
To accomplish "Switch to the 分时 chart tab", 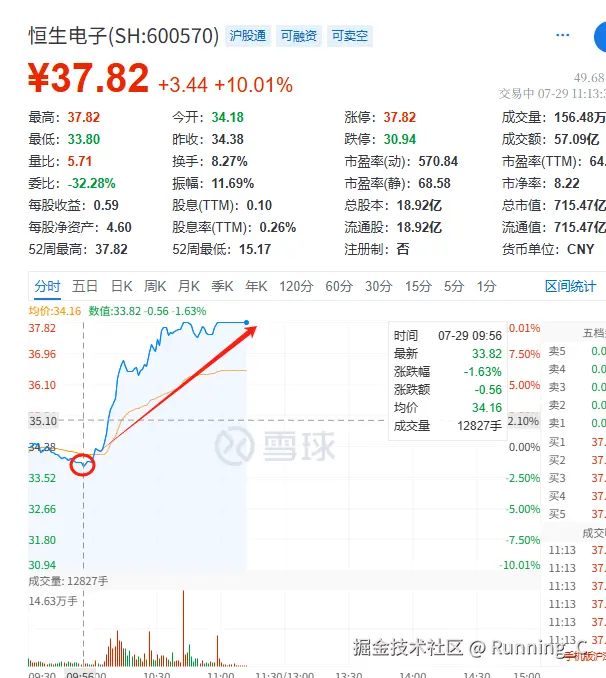I will (x=48, y=287).
